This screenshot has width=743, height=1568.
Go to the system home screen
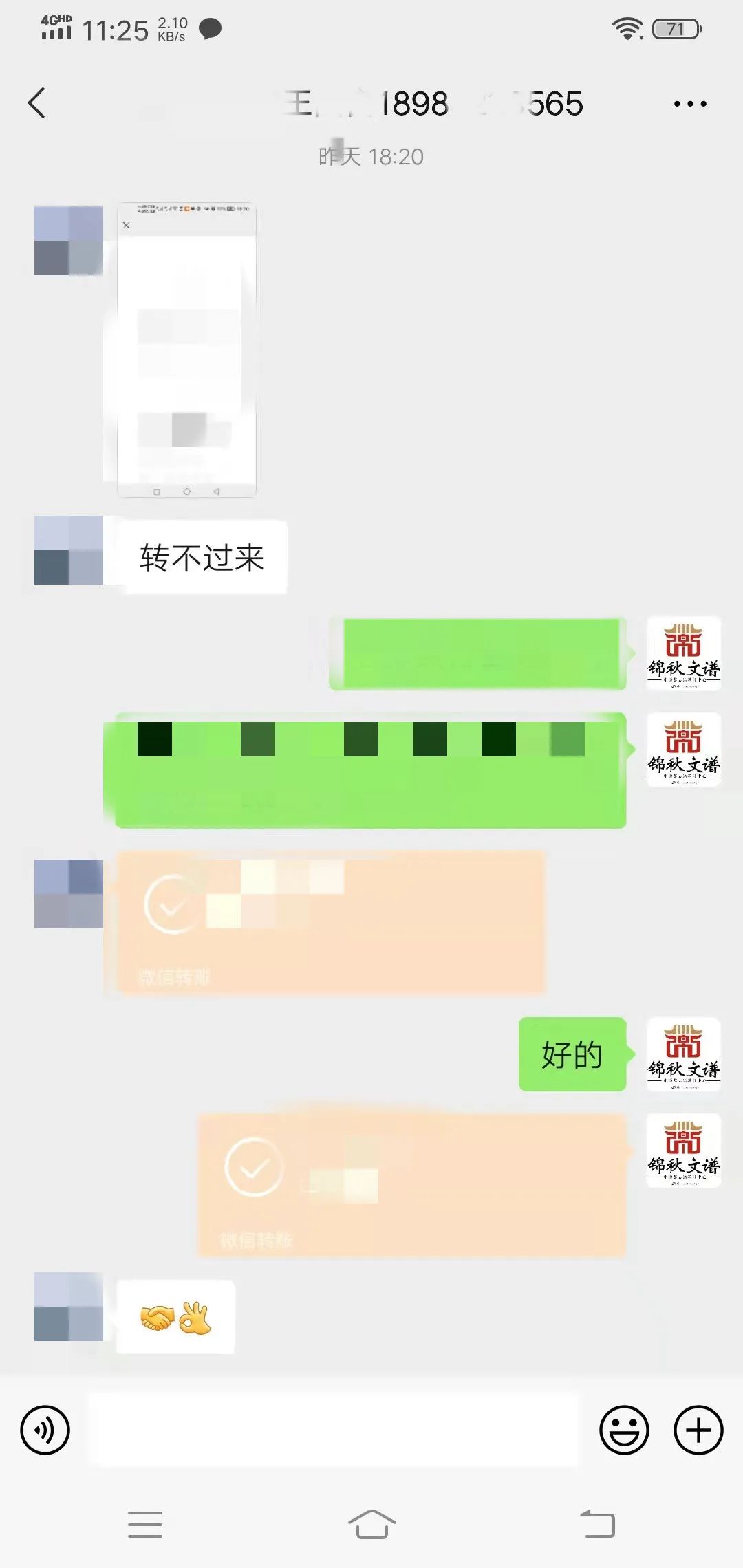(x=371, y=1525)
